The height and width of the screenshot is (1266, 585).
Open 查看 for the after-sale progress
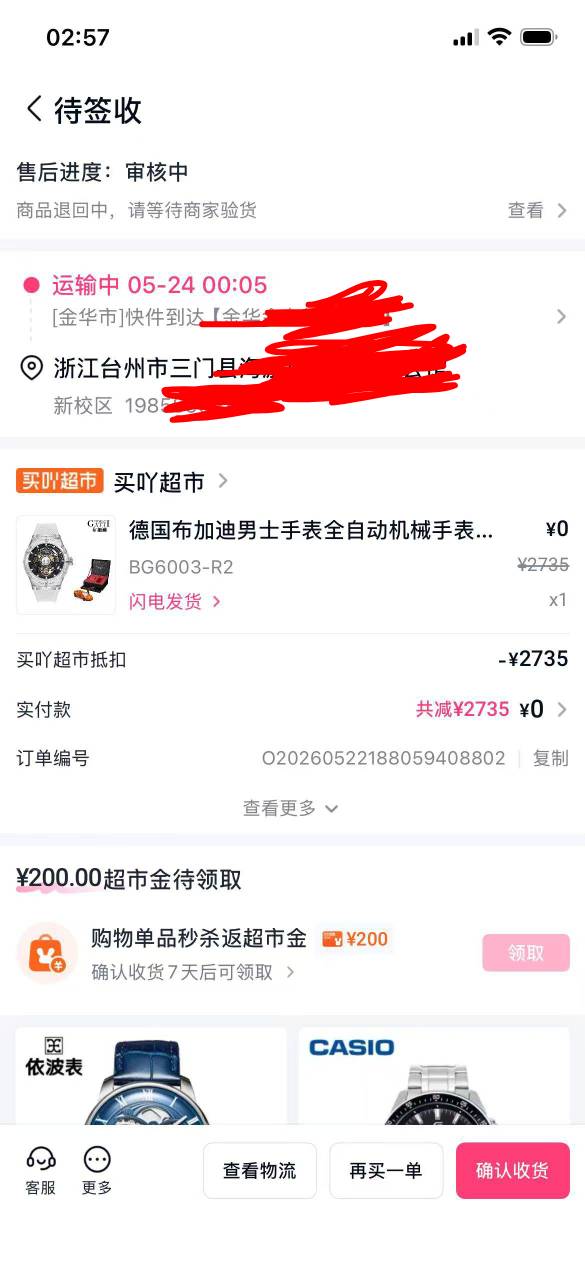tap(537, 210)
